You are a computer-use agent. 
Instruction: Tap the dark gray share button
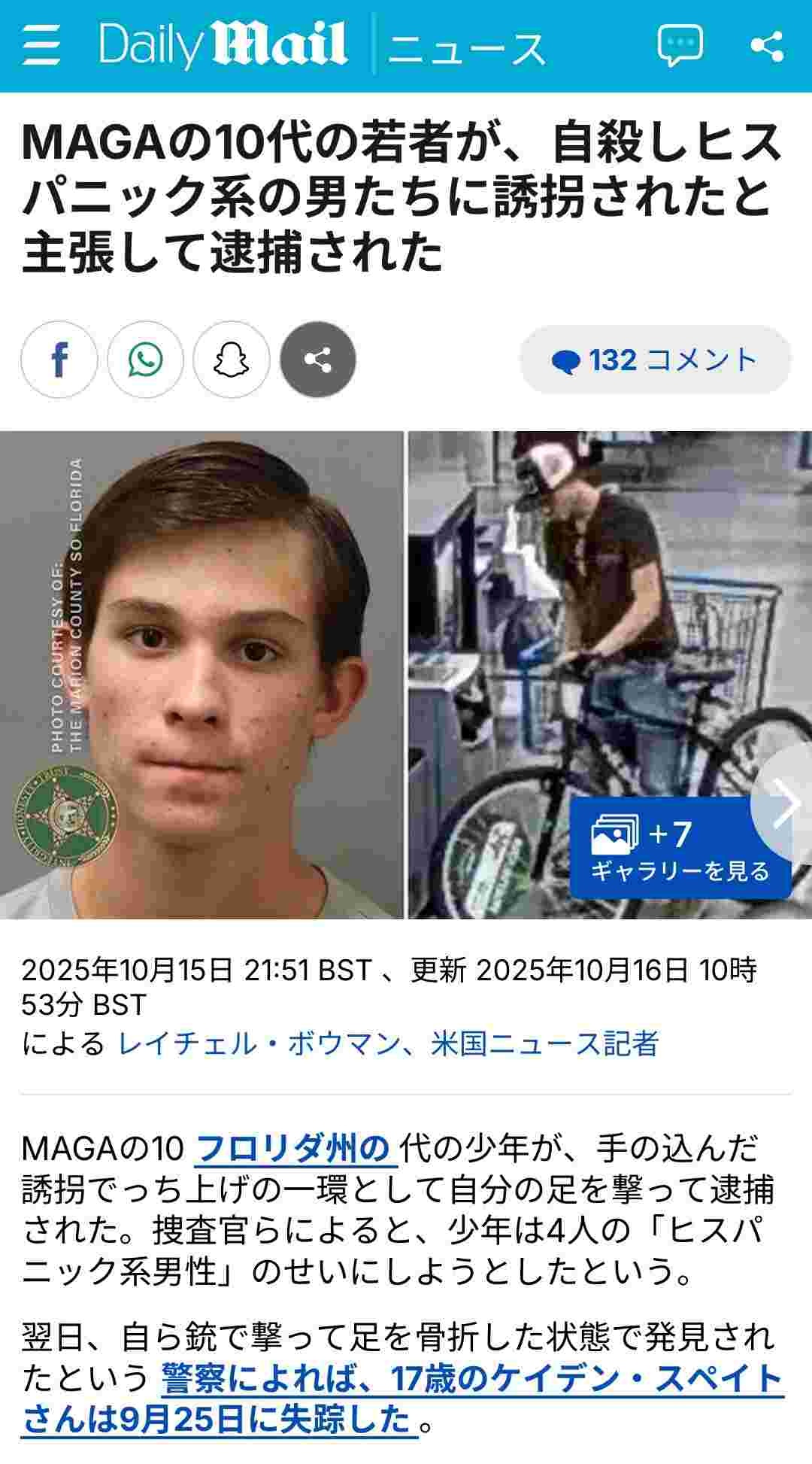pos(318,360)
